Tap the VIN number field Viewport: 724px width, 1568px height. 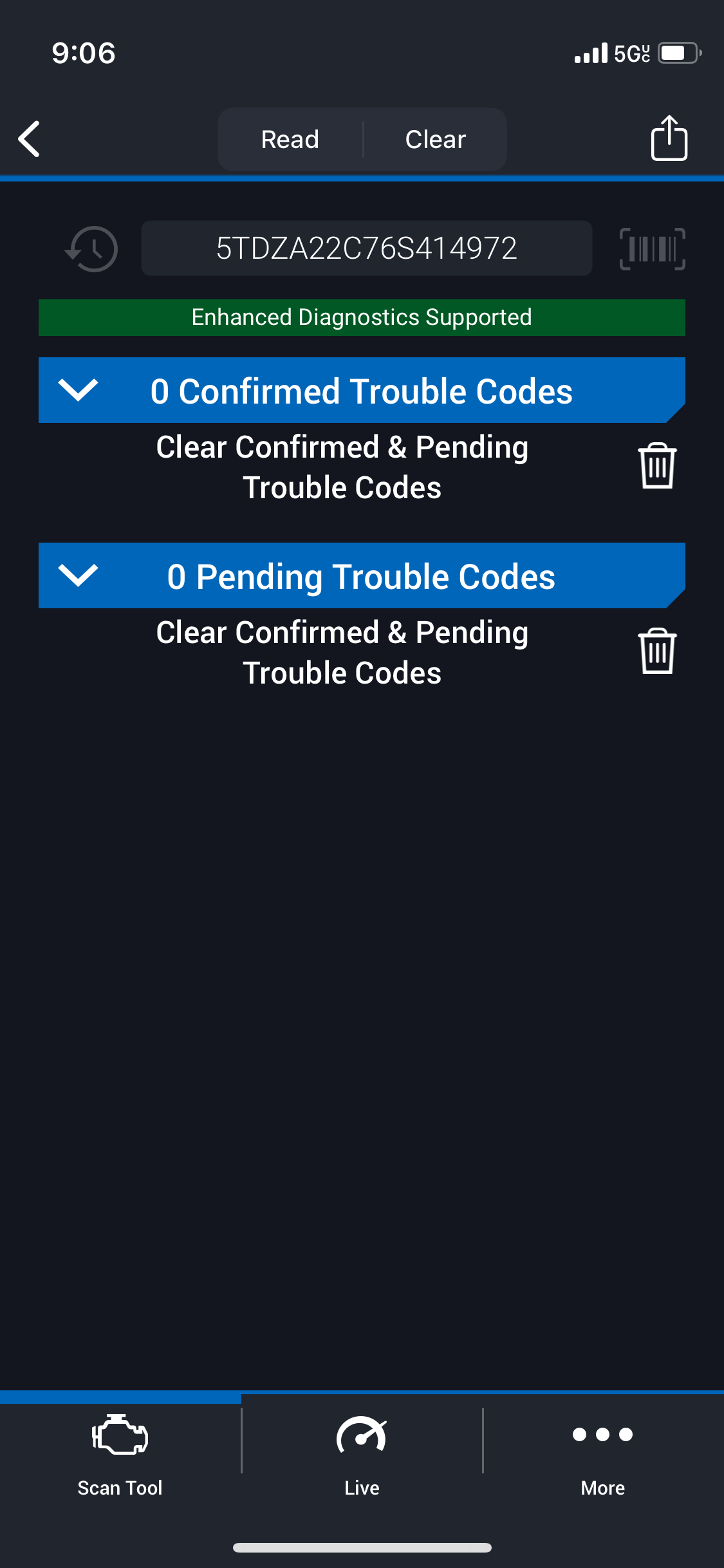coord(366,248)
